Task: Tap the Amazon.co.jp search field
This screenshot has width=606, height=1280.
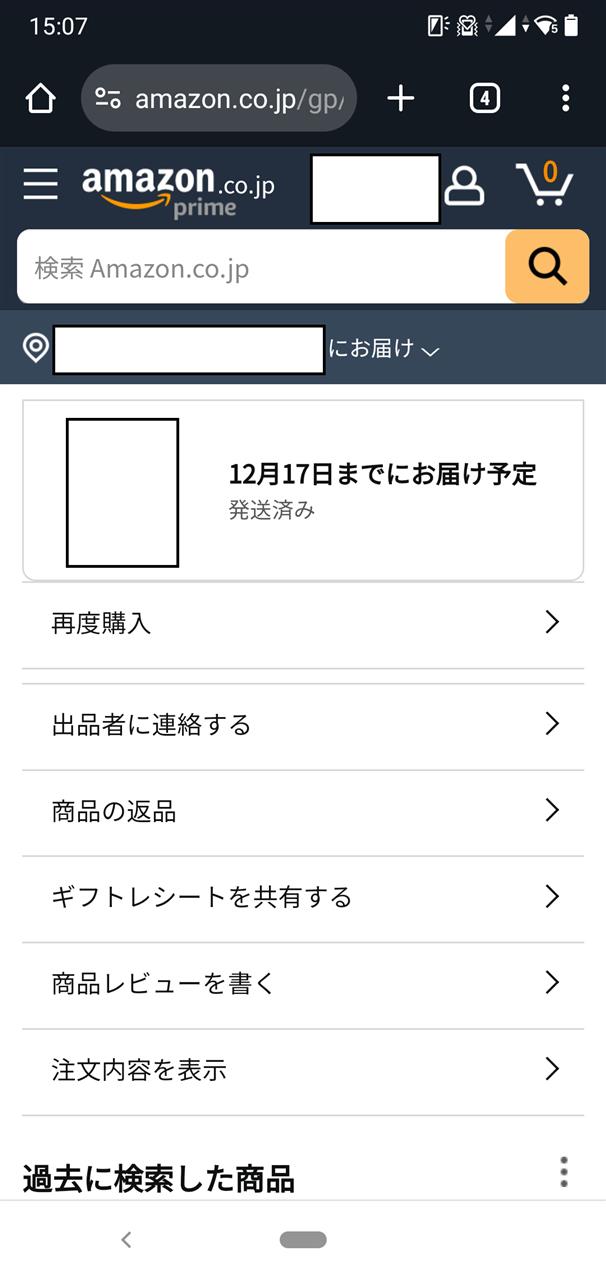Action: (260, 268)
